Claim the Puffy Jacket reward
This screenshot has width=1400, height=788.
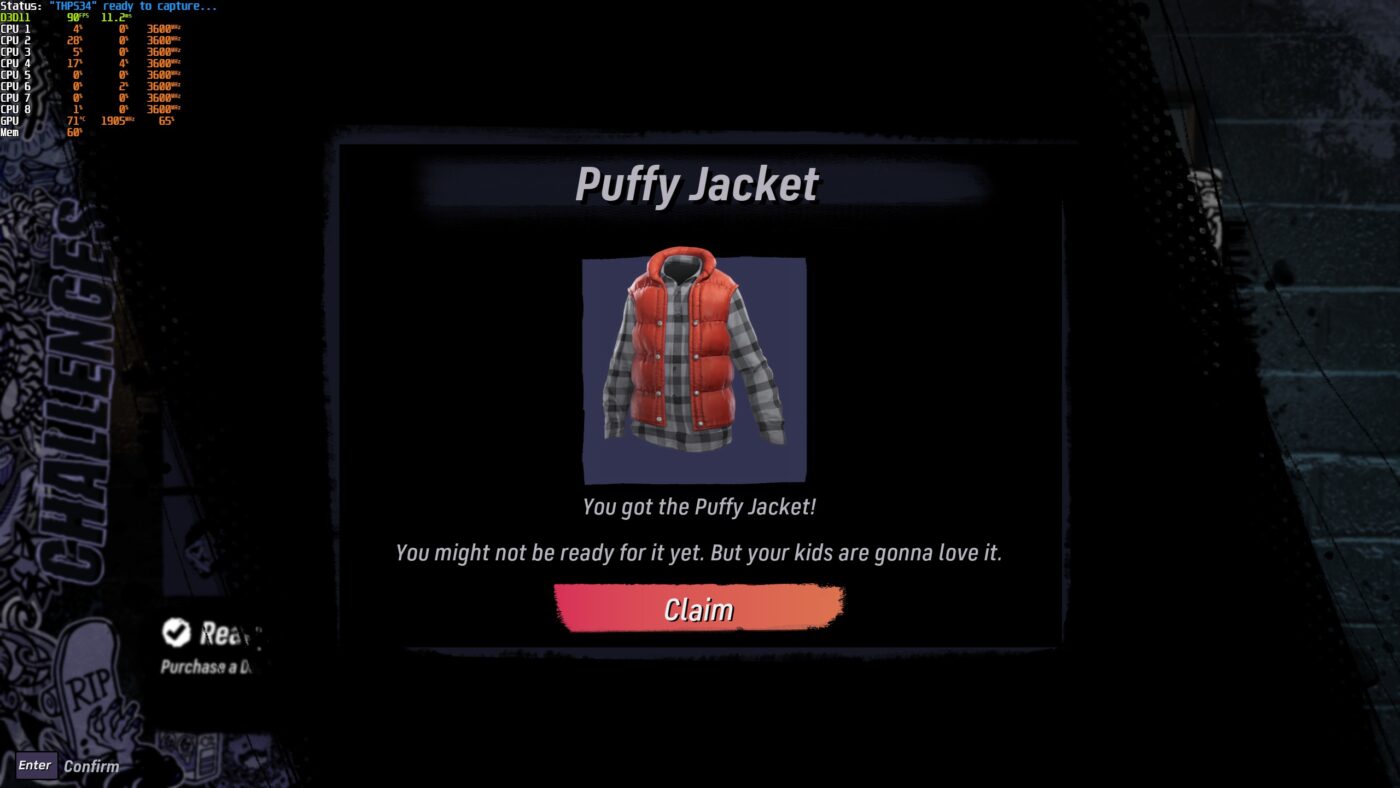[x=698, y=609]
